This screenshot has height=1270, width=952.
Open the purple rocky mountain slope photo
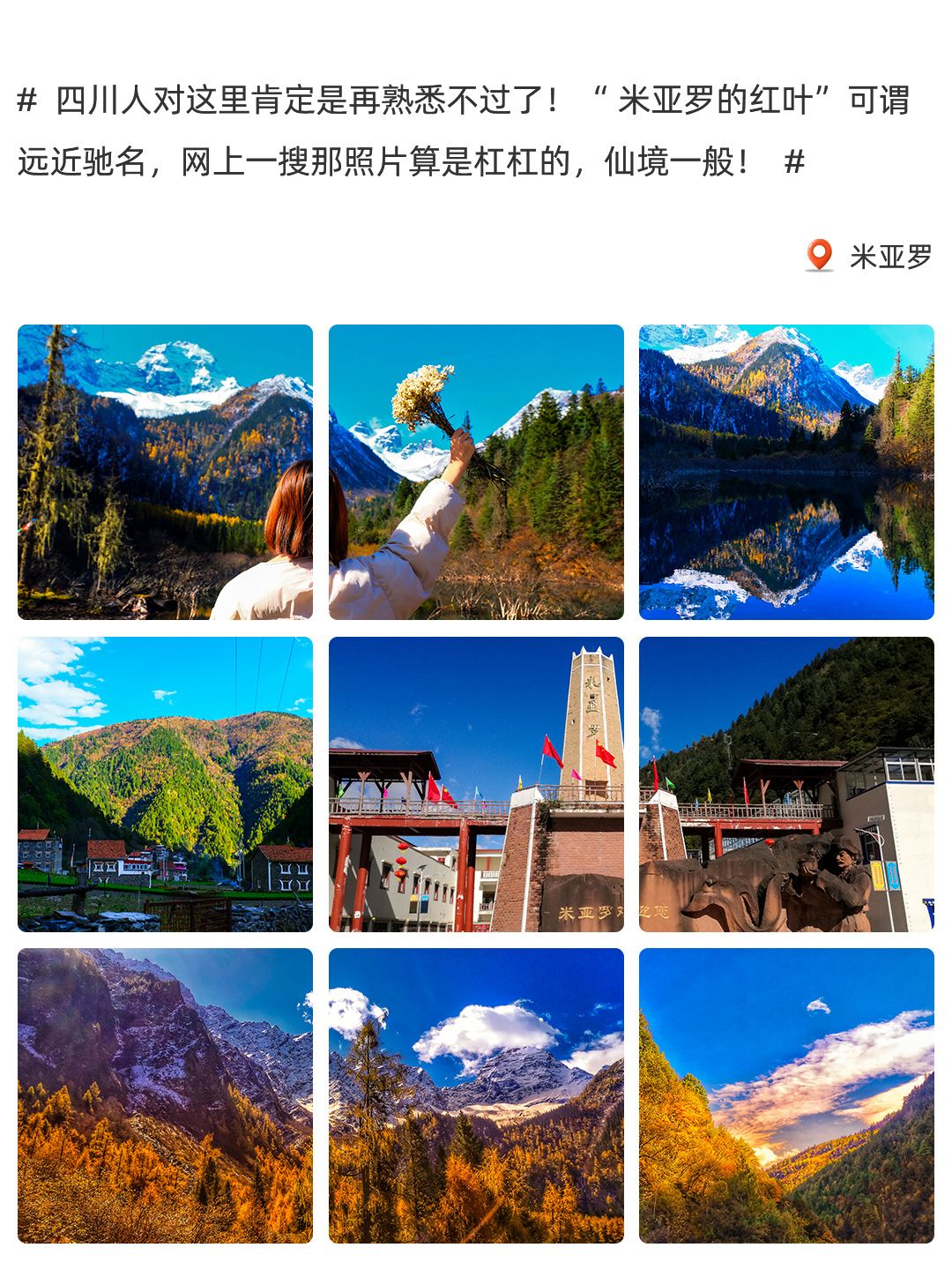point(165,1095)
